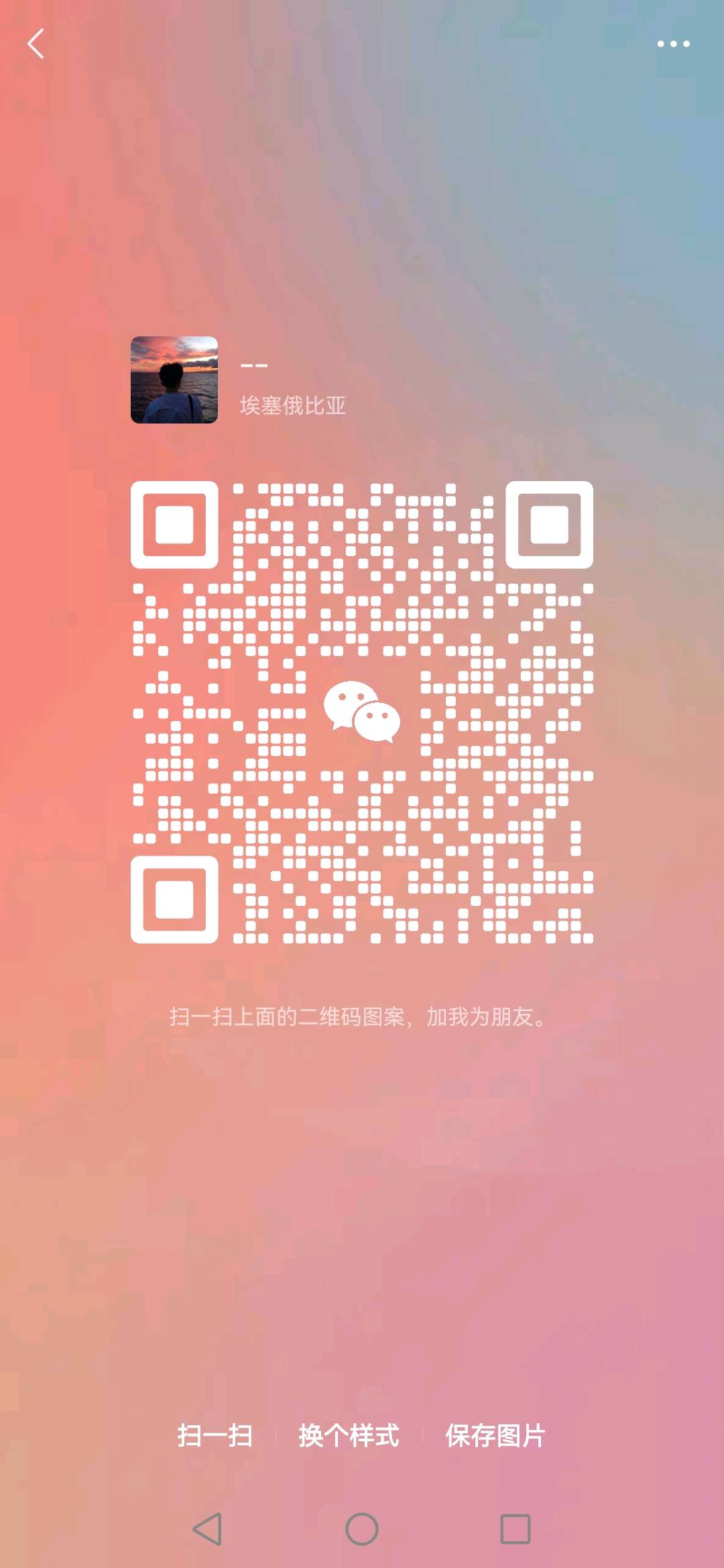The image size is (724, 1568).
Task: Tap the system home button
Action: point(362,1529)
